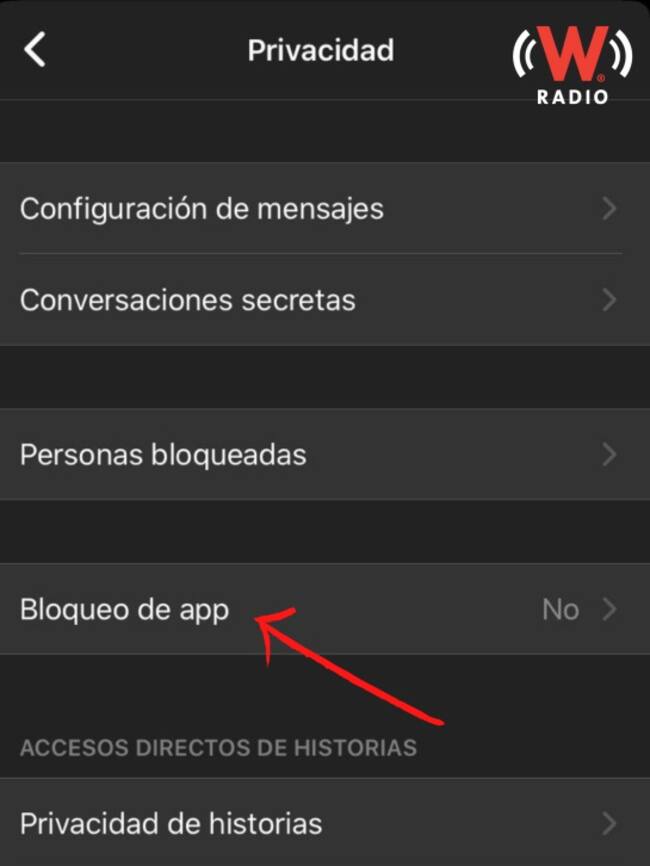View Personas bloqueadas list
The image size is (650, 866).
(x=324, y=455)
